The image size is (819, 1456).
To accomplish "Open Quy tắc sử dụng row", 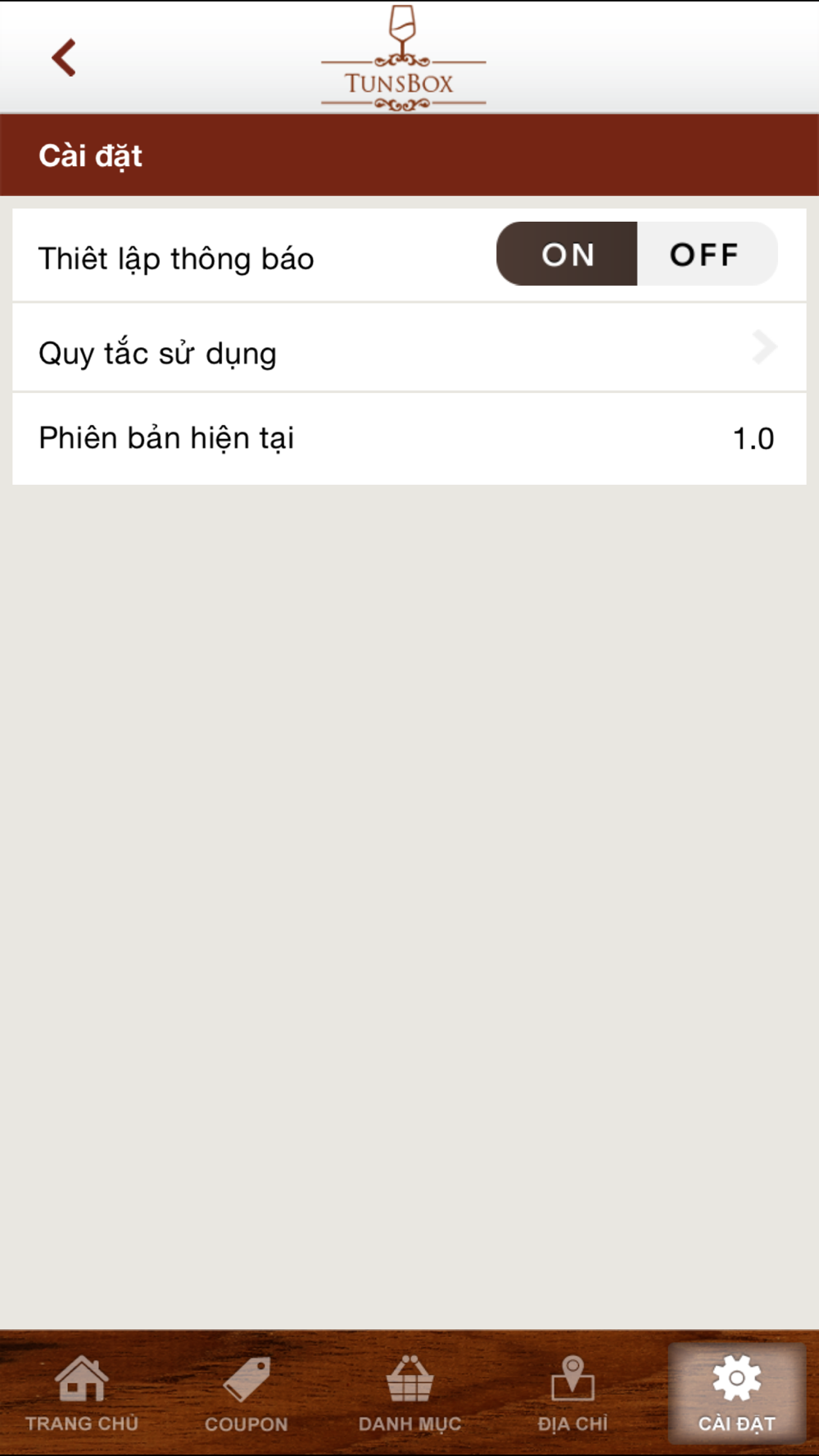I will (409, 349).
